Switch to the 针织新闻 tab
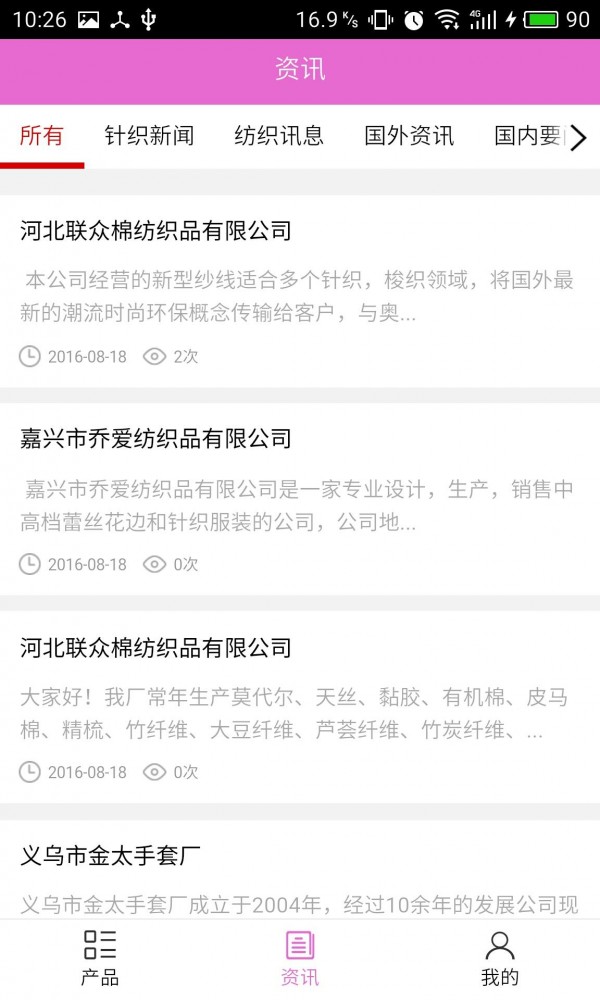The width and height of the screenshot is (600, 1000). (149, 136)
